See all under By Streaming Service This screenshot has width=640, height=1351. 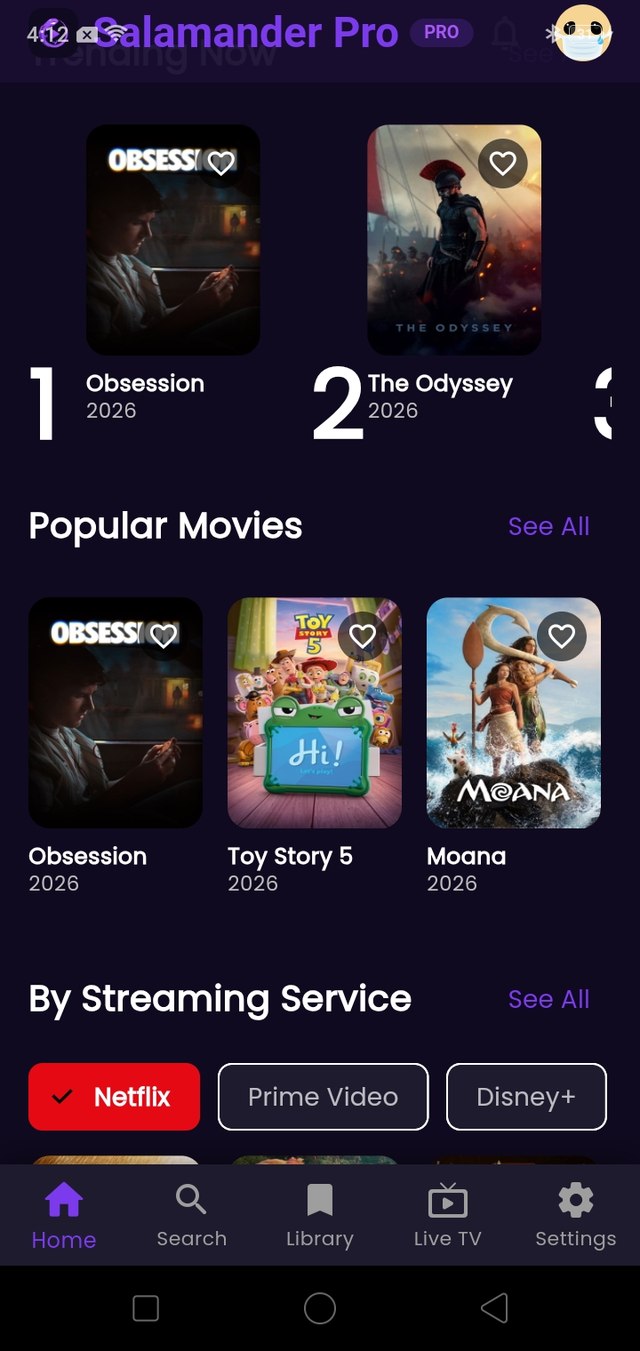[549, 999]
